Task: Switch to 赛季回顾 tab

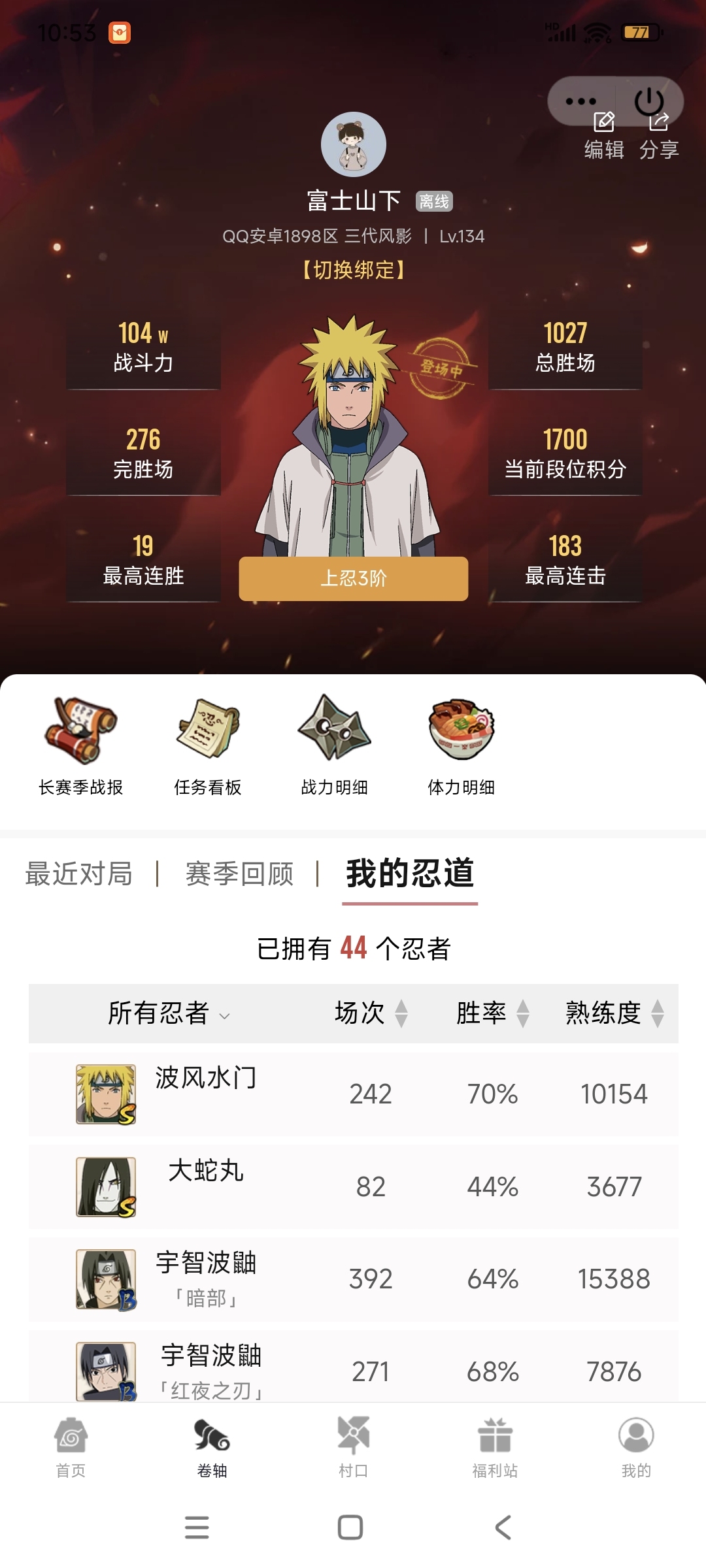Action: coord(239,874)
